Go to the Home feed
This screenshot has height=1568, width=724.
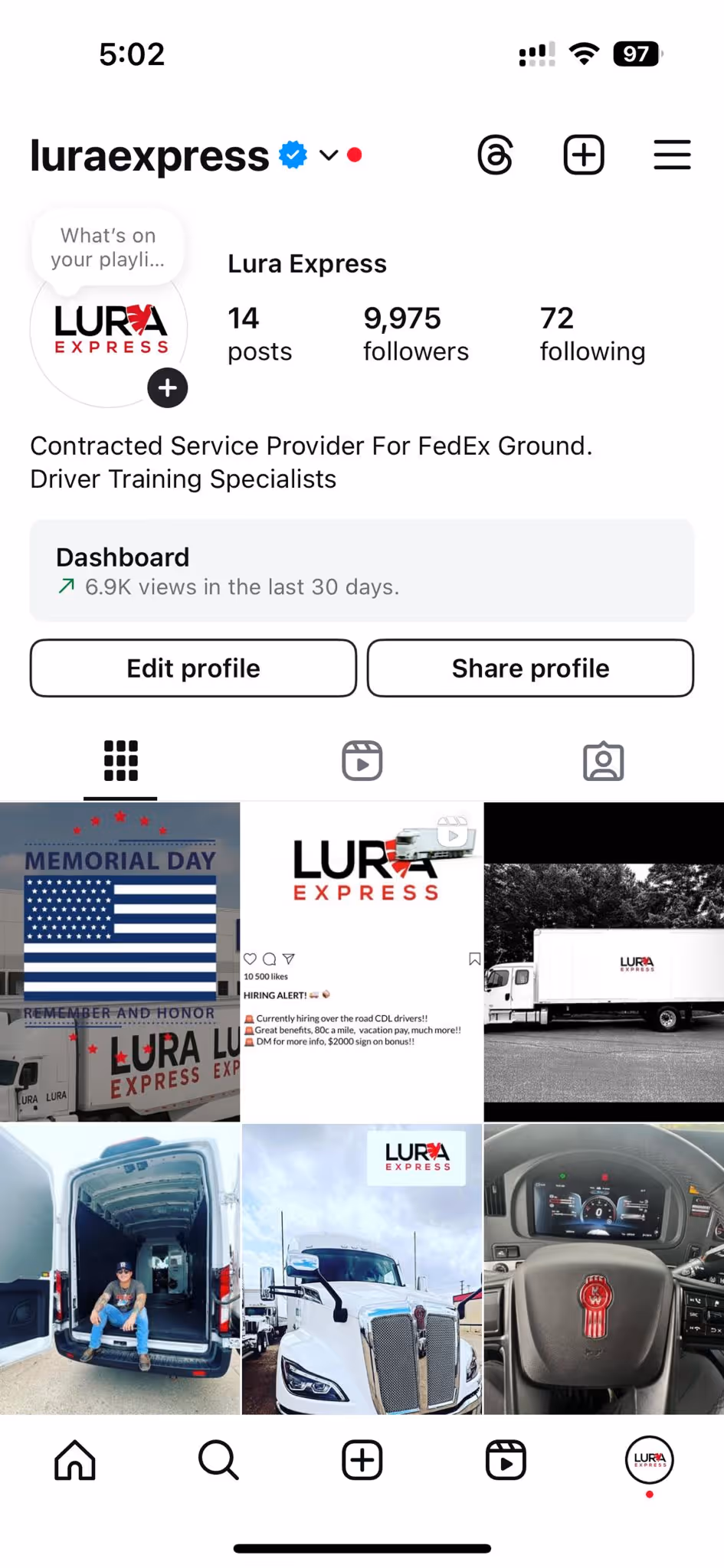coord(74,1460)
